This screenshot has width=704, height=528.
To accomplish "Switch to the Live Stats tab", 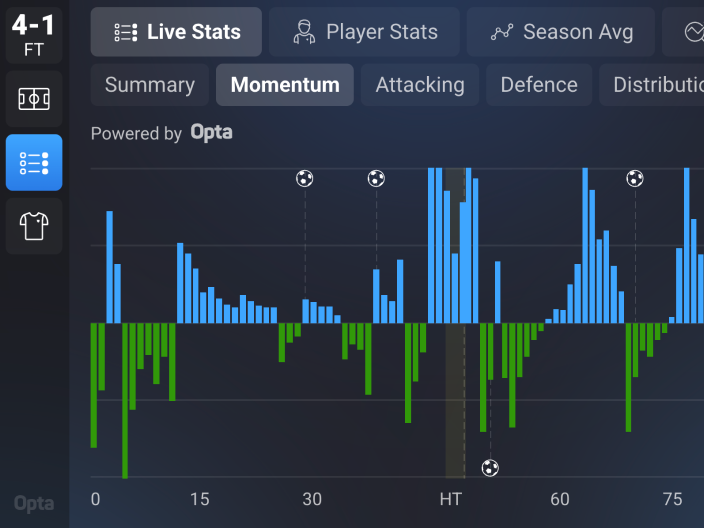I will (176, 32).
